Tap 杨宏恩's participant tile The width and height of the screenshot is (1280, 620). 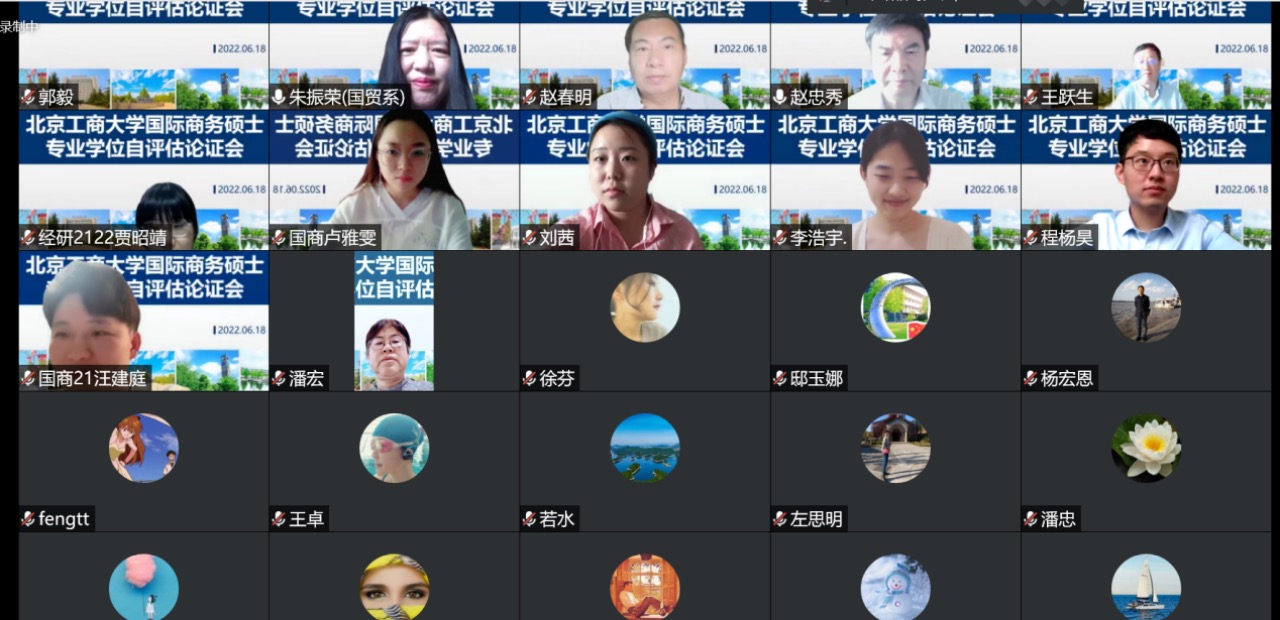click(1146, 320)
